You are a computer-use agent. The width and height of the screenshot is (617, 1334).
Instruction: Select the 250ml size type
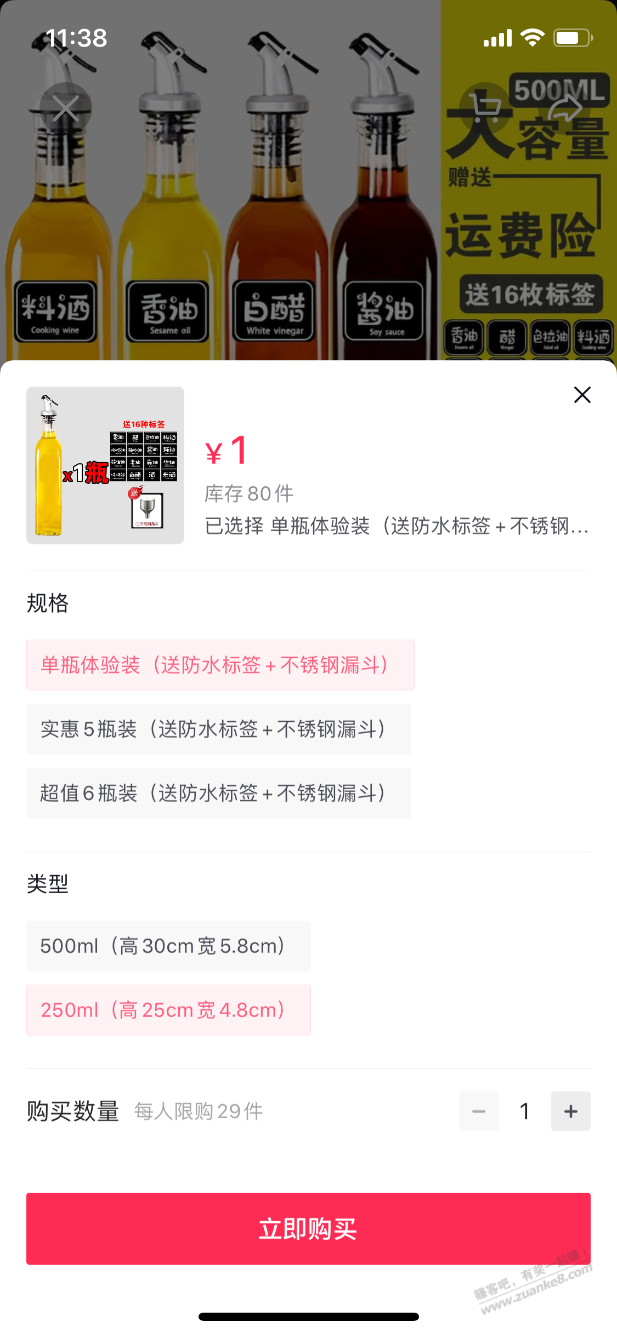168,1010
